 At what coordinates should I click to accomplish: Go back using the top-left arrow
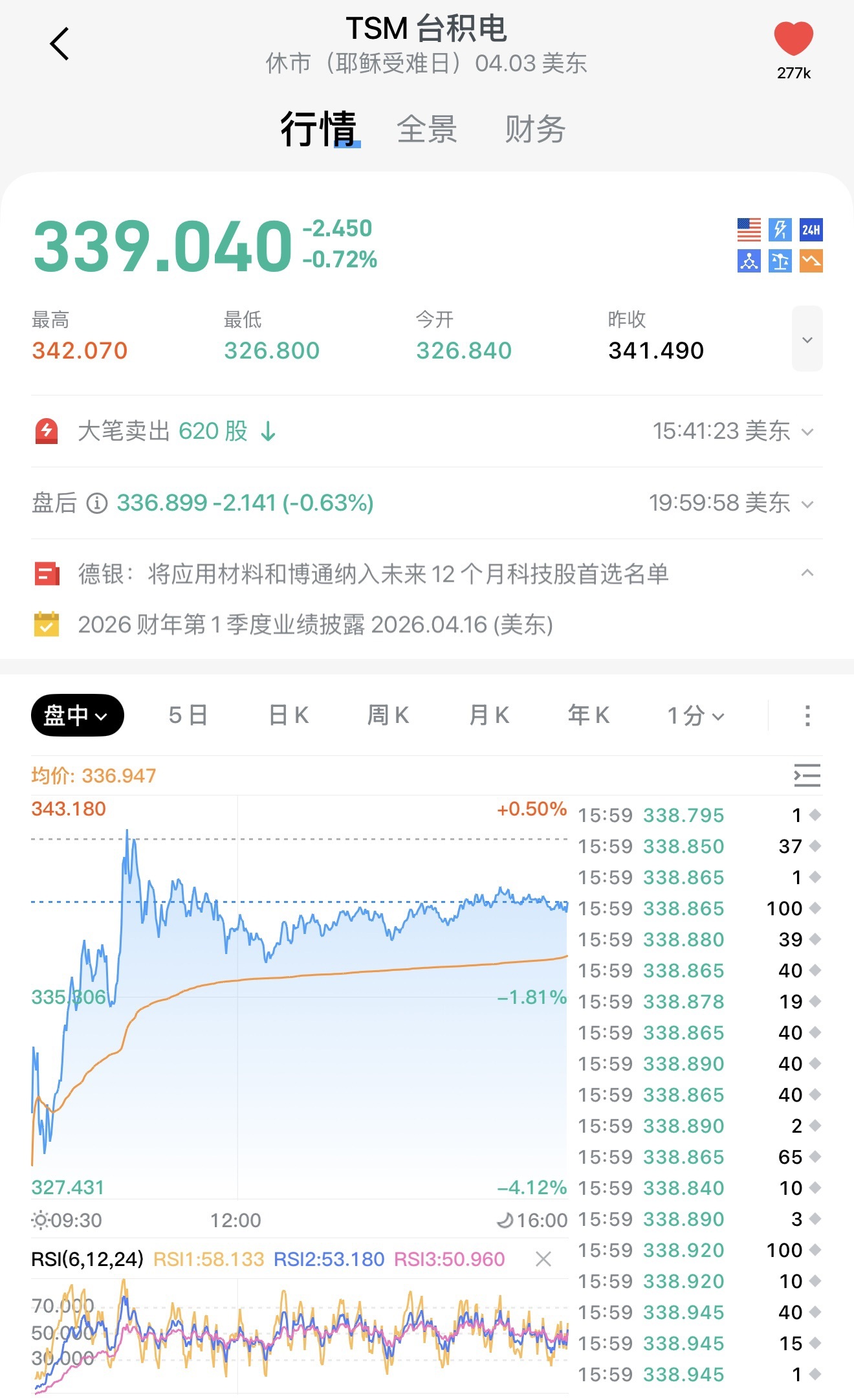point(60,44)
